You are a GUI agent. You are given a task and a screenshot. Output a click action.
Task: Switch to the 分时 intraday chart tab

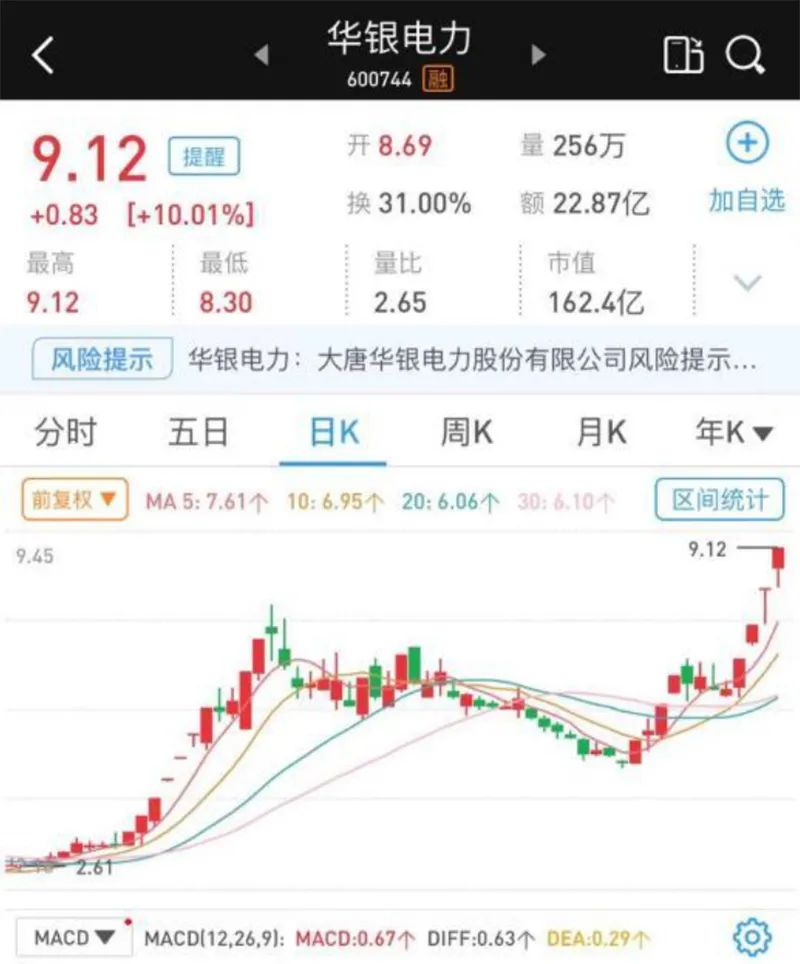click(64, 432)
